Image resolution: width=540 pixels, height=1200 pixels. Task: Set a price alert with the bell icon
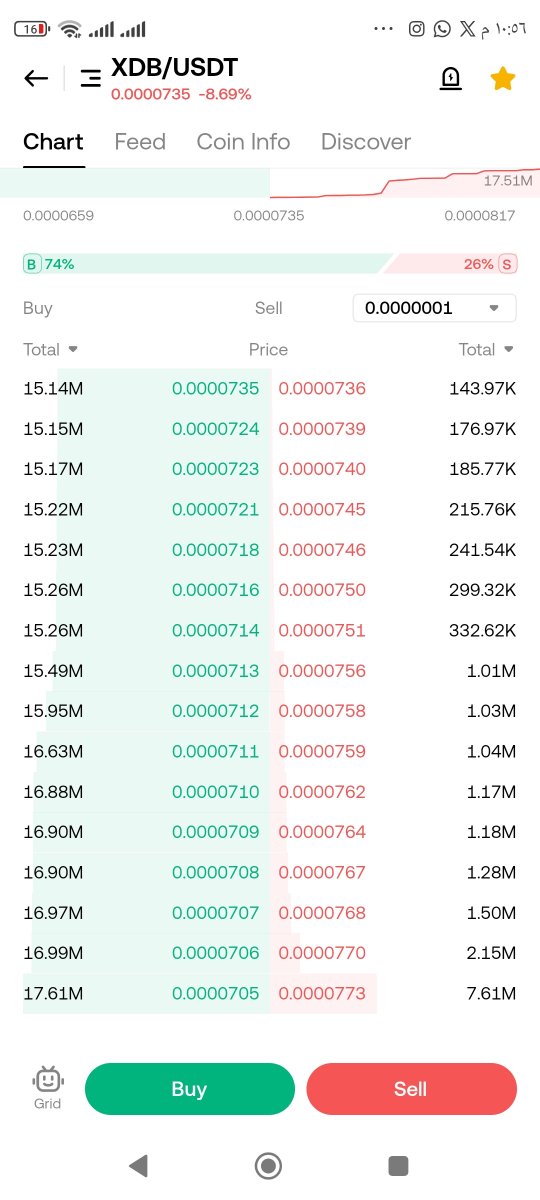click(x=451, y=78)
